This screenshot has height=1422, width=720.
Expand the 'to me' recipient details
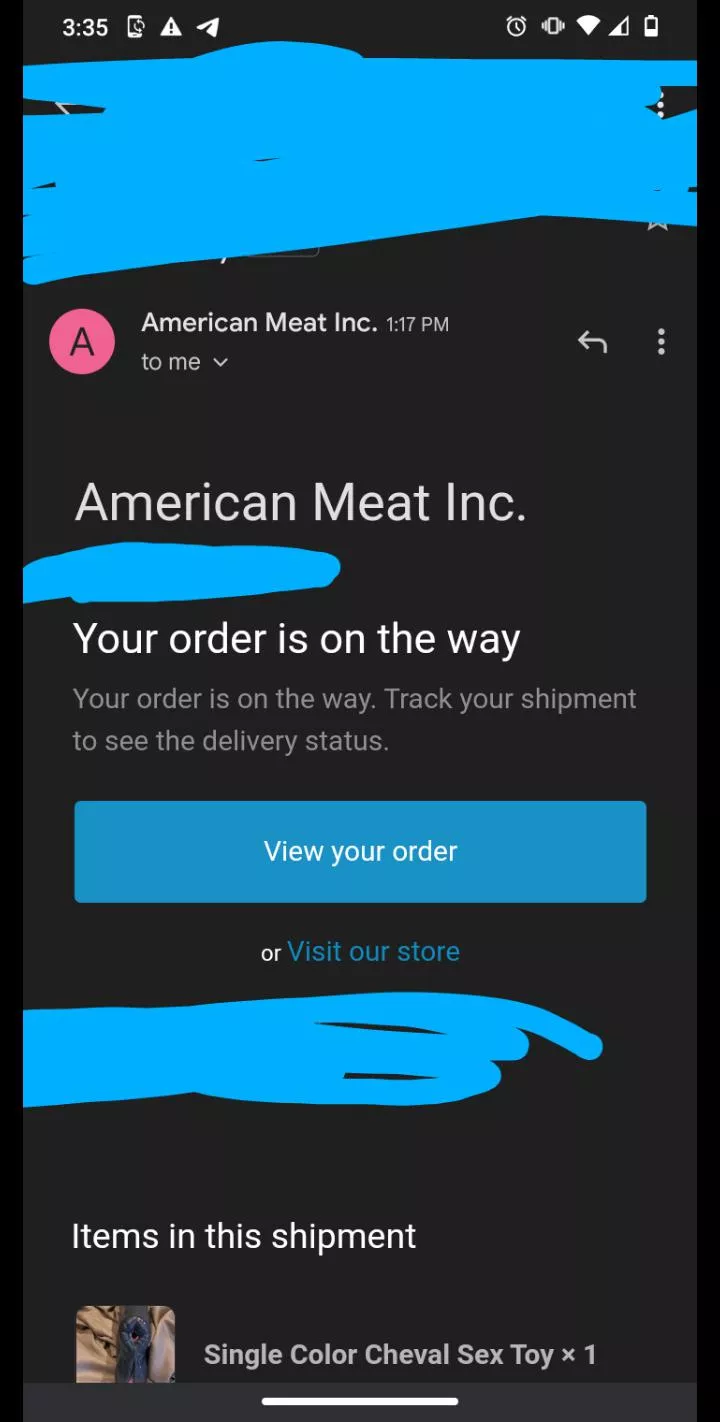[185, 362]
